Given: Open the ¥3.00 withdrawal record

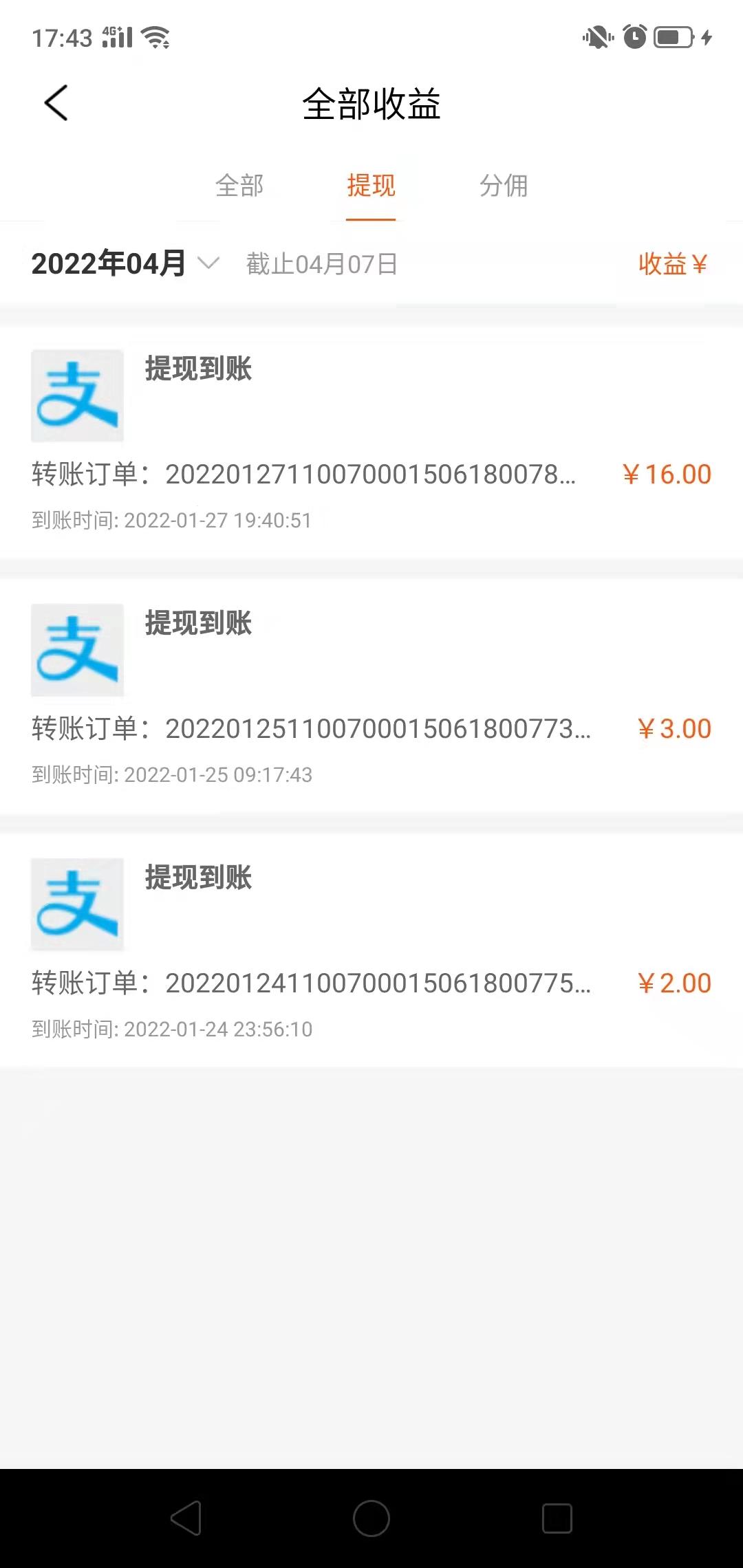Looking at the screenshot, I should (x=371, y=696).
